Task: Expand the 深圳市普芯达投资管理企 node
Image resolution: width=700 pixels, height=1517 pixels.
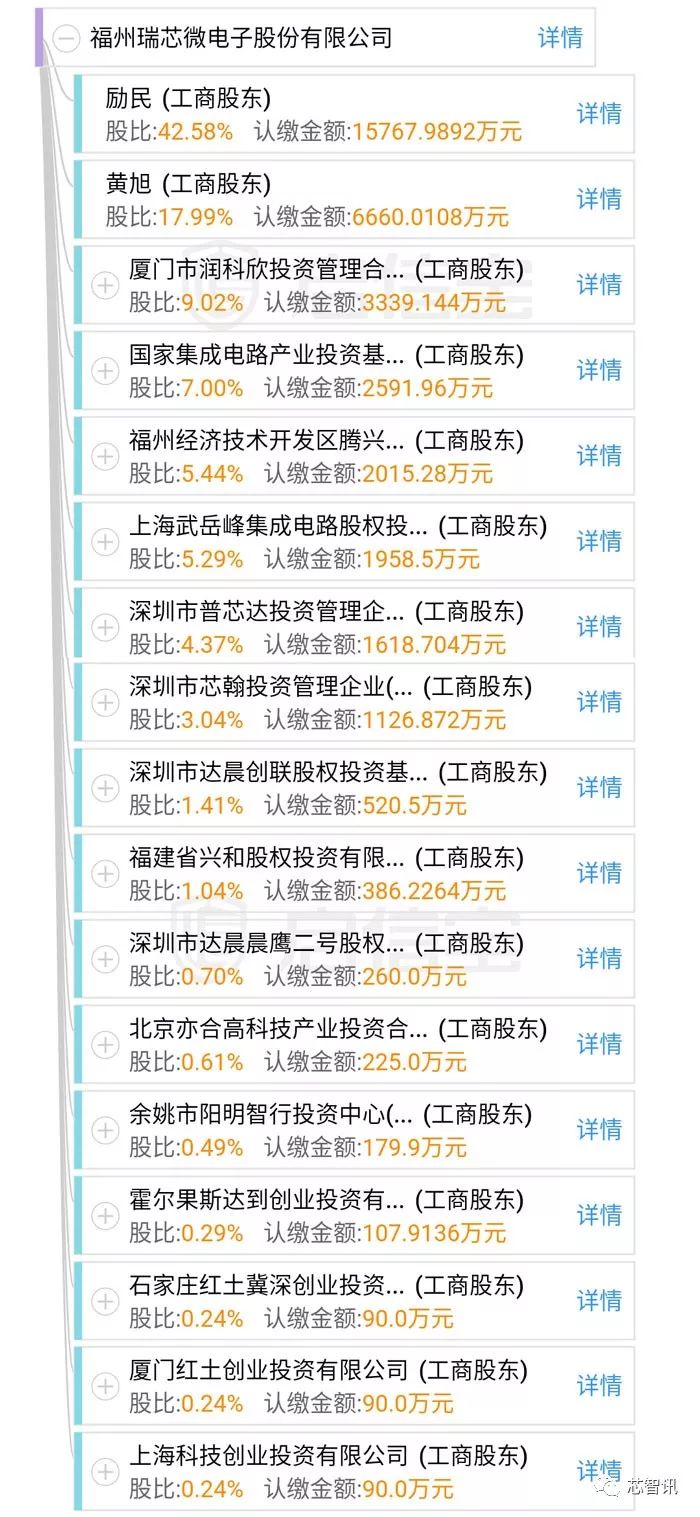Action: 105,627
